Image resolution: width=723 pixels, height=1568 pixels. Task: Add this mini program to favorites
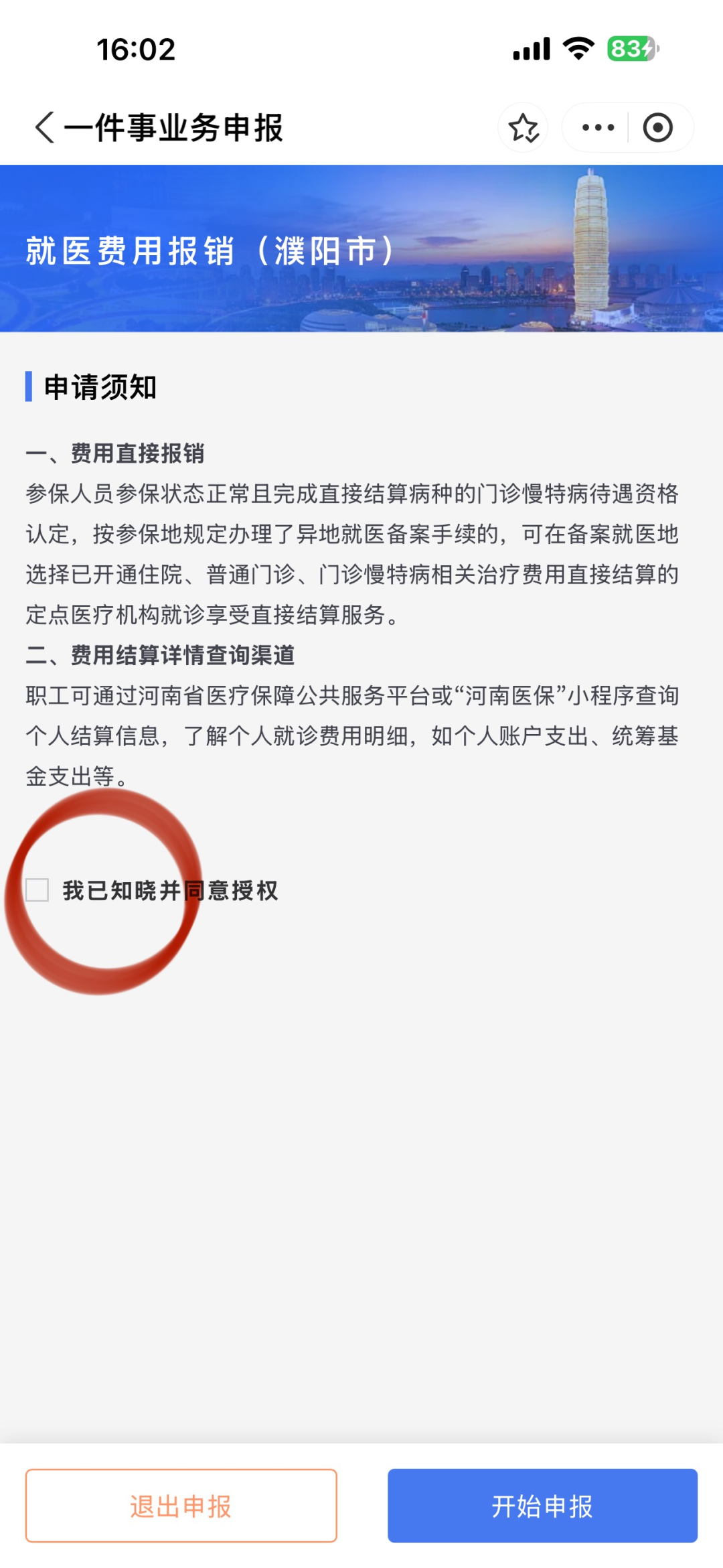[523, 127]
